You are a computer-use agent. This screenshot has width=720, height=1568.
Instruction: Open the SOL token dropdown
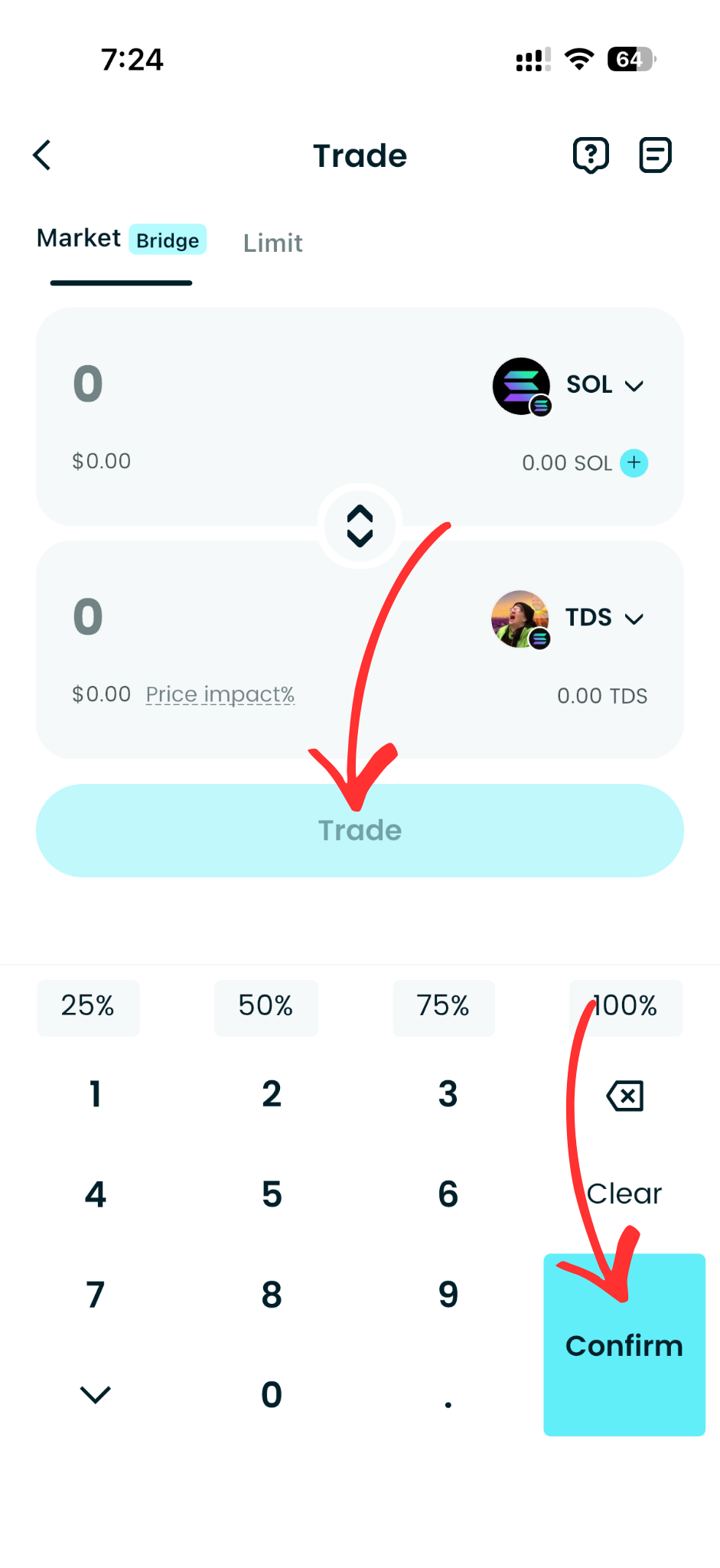604,385
